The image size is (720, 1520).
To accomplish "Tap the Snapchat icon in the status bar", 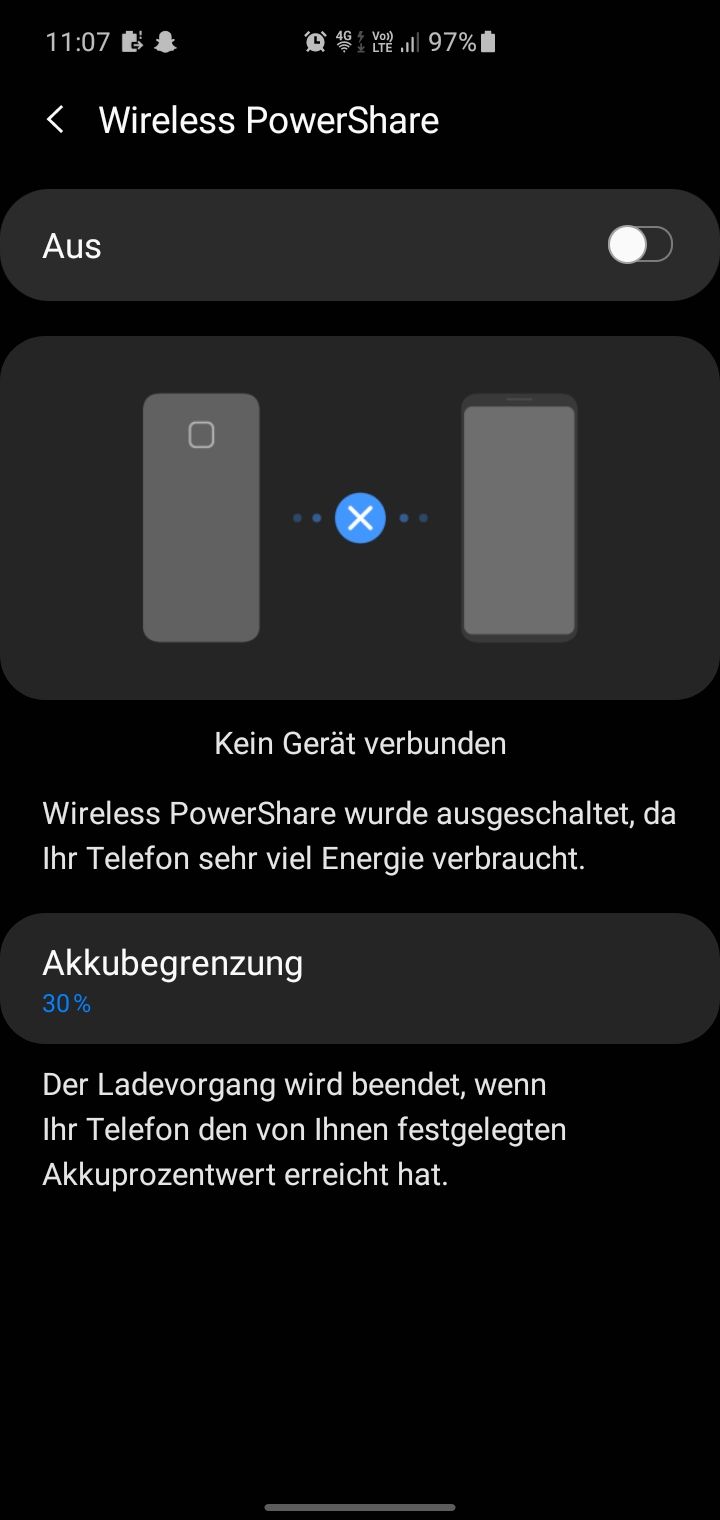I will pos(166,41).
